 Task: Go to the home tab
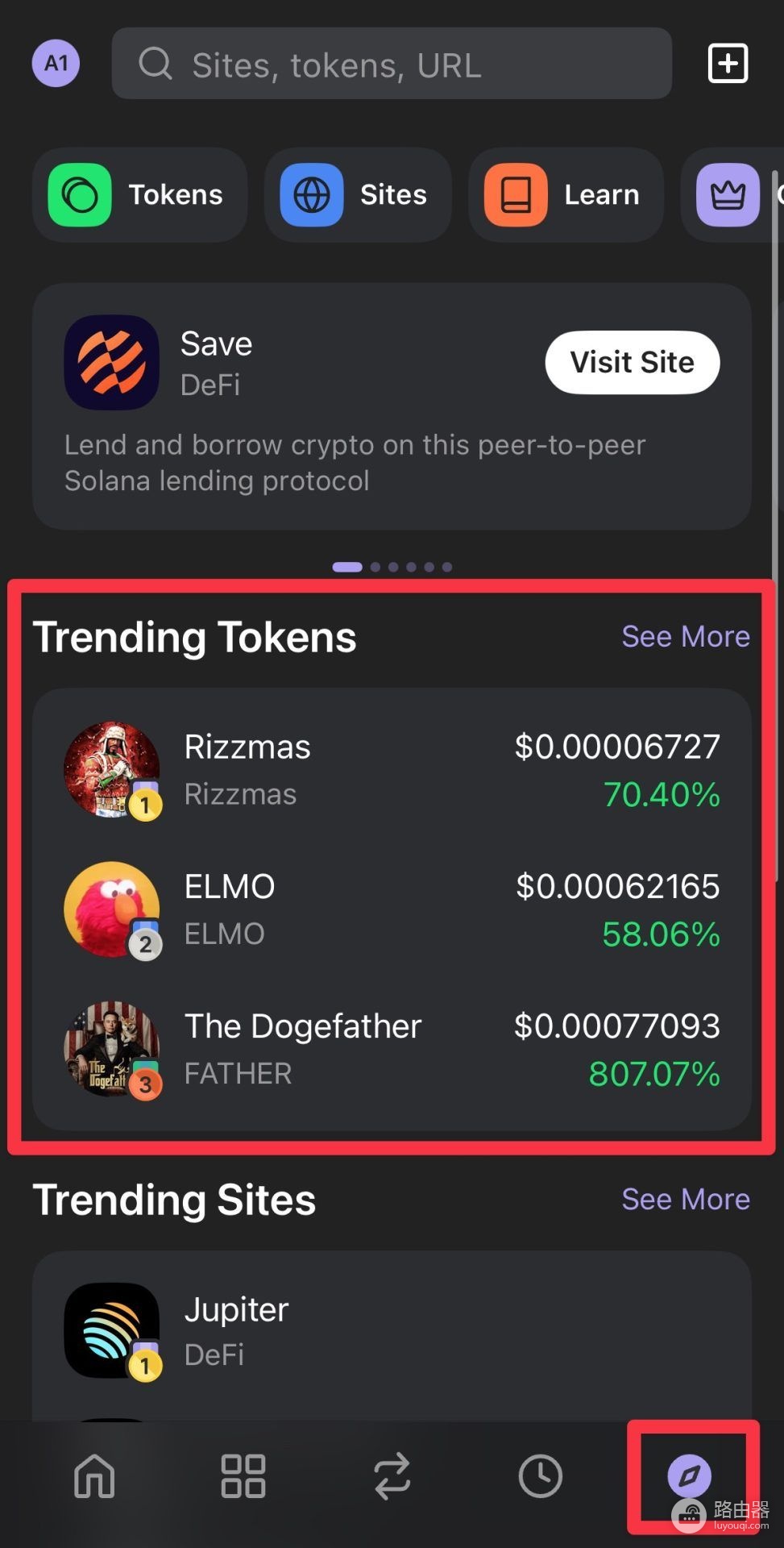click(x=94, y=1475)
